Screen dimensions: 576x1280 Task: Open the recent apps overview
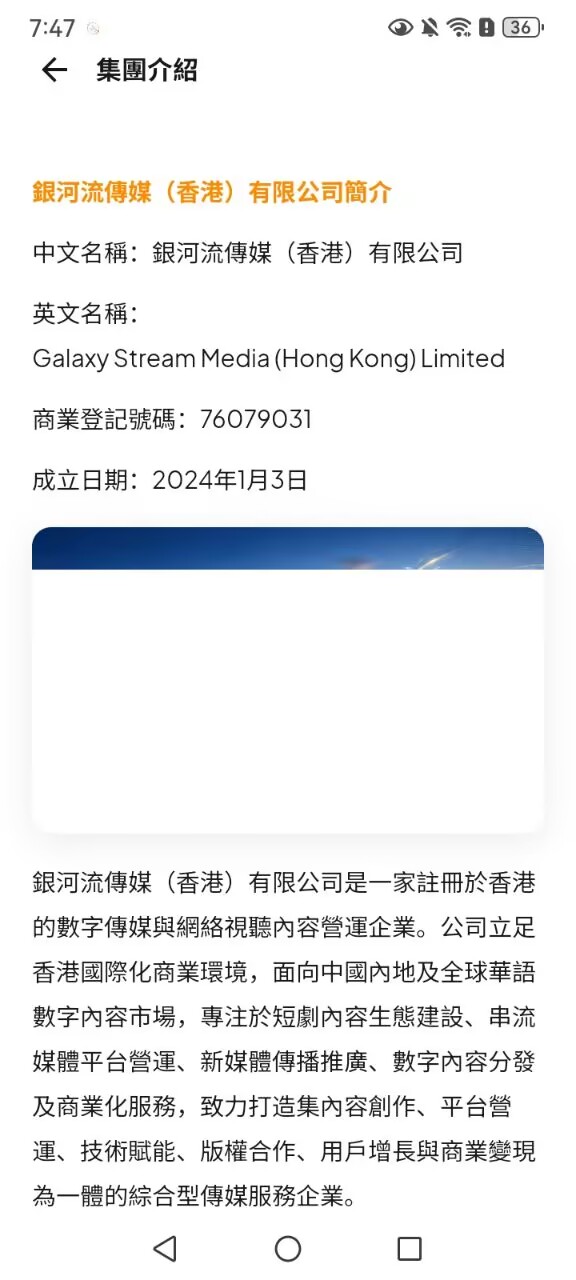[409, 1248]
